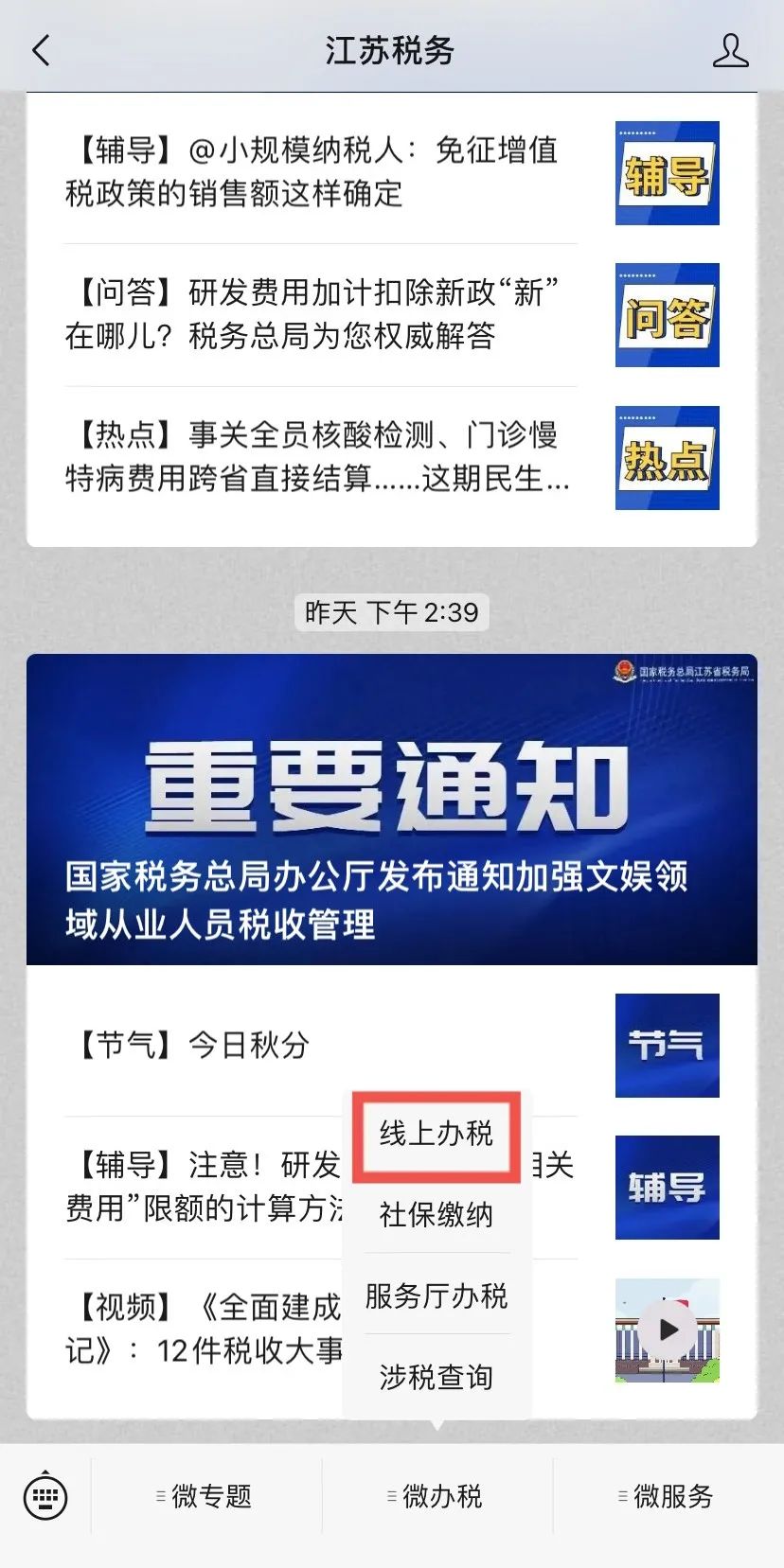Open the 辅导 thumbnail beside 研发 article
The image size is (784, 1568).
(667, 1188)
